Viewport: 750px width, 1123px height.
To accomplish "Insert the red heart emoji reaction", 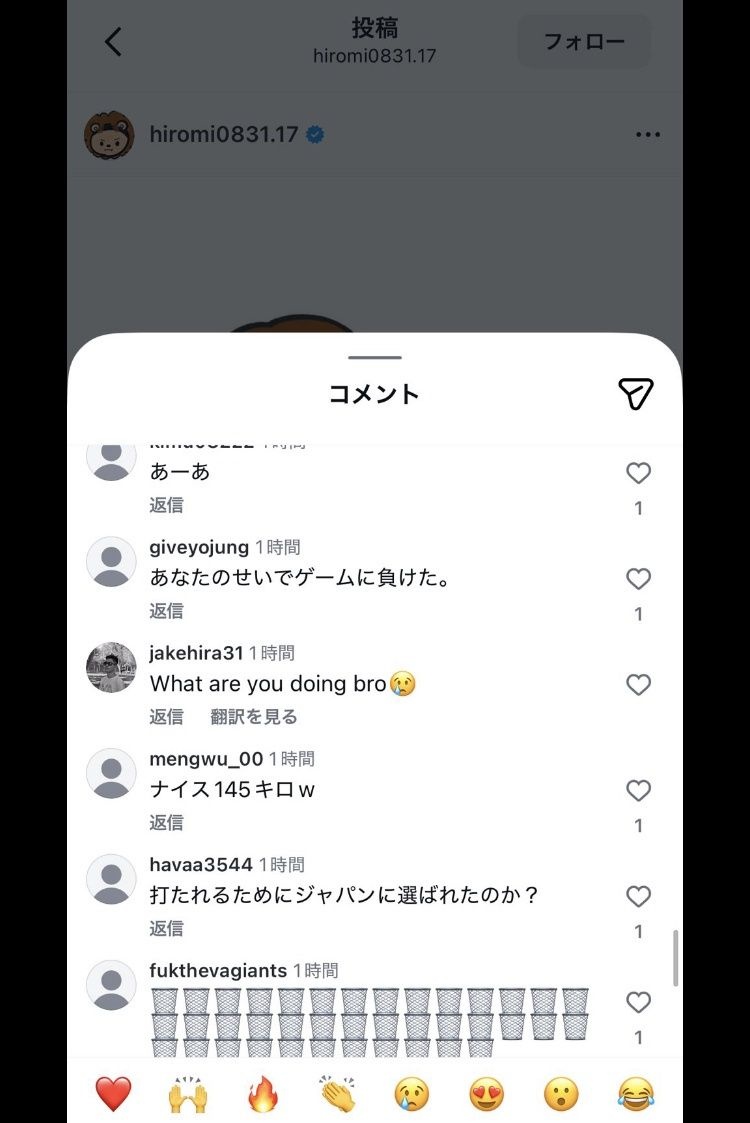I will (113, 1094).
